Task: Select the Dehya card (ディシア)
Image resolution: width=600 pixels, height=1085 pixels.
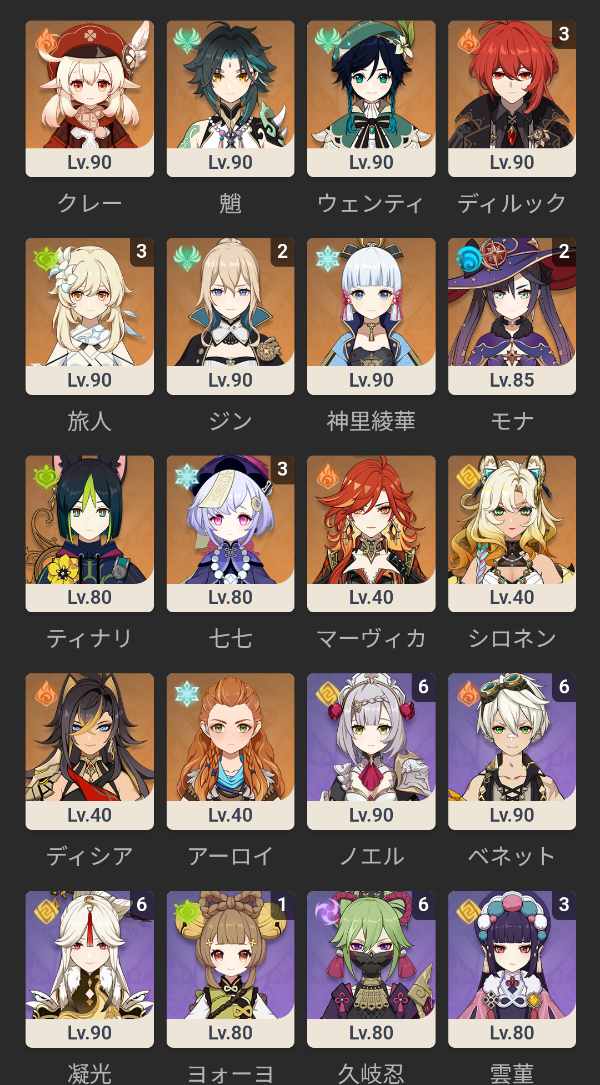Action: (x=89, y=750)
